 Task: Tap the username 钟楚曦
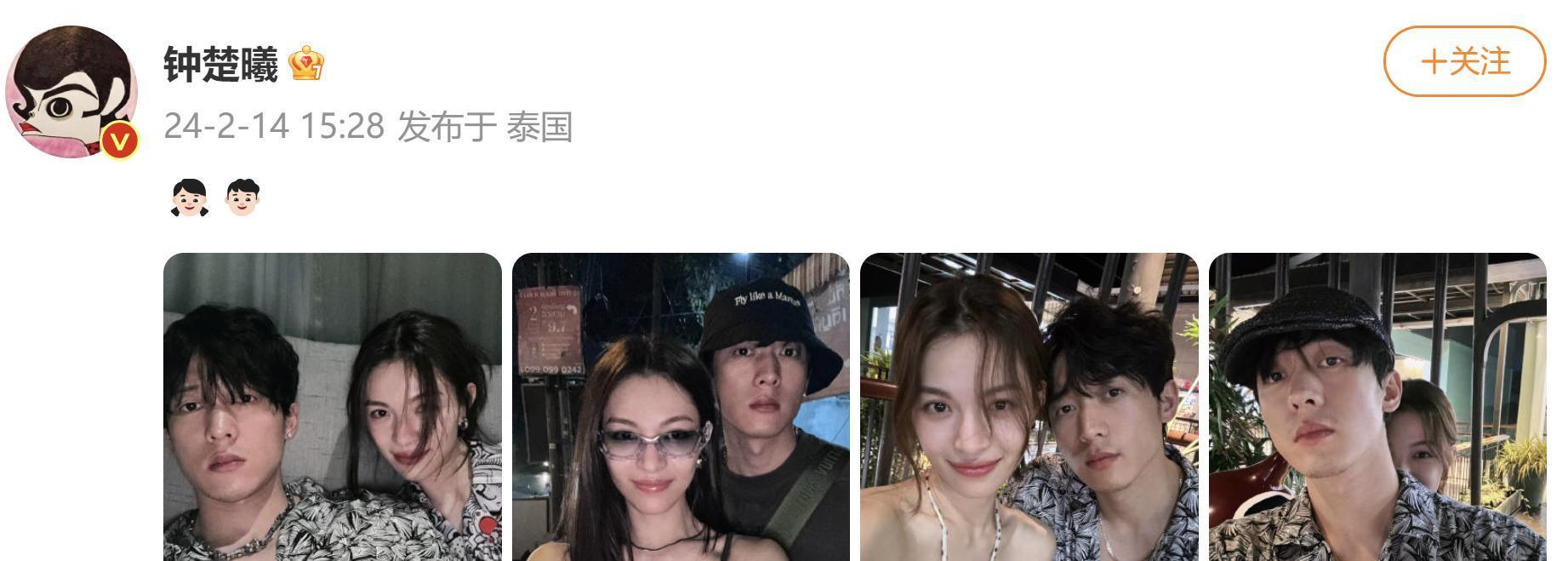click(220, 65)
